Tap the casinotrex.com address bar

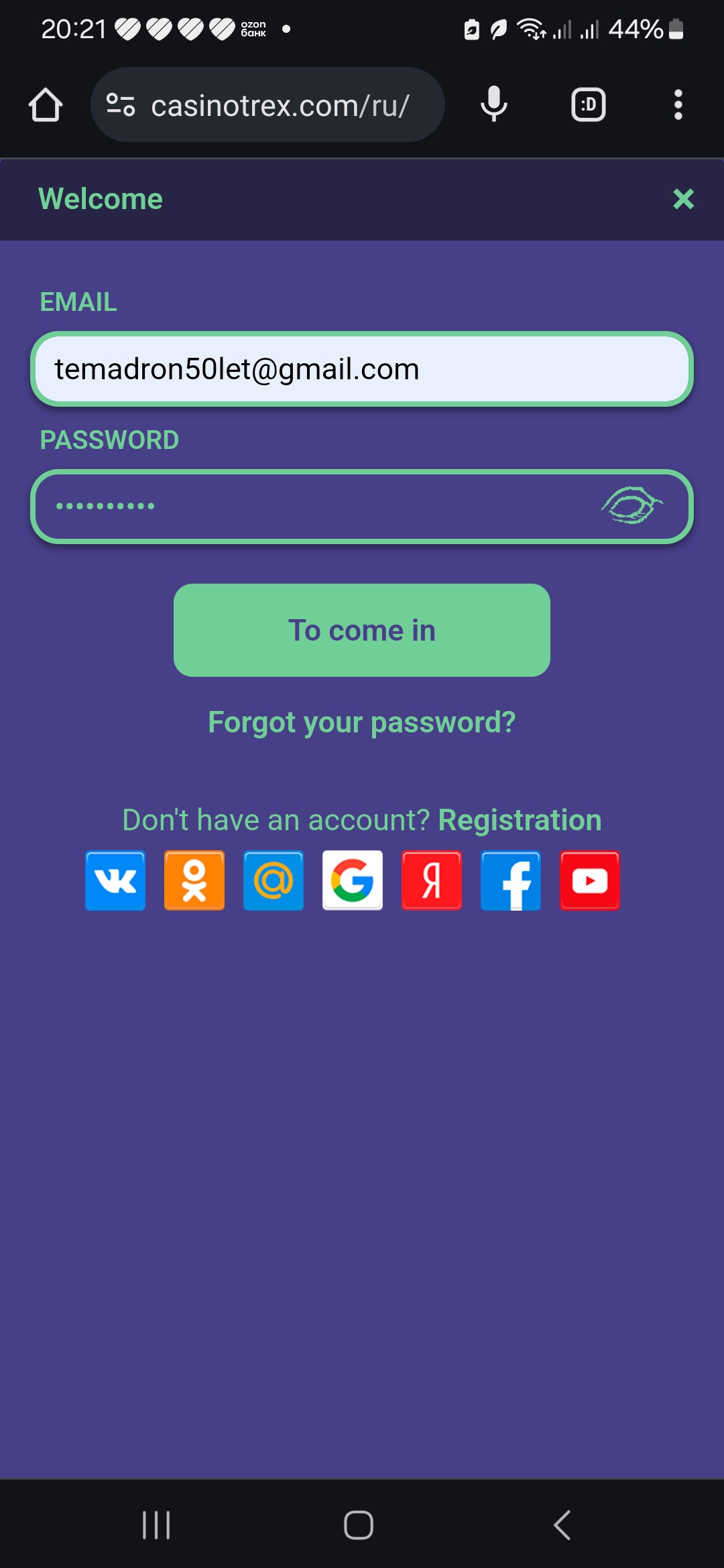coord(267,105)
